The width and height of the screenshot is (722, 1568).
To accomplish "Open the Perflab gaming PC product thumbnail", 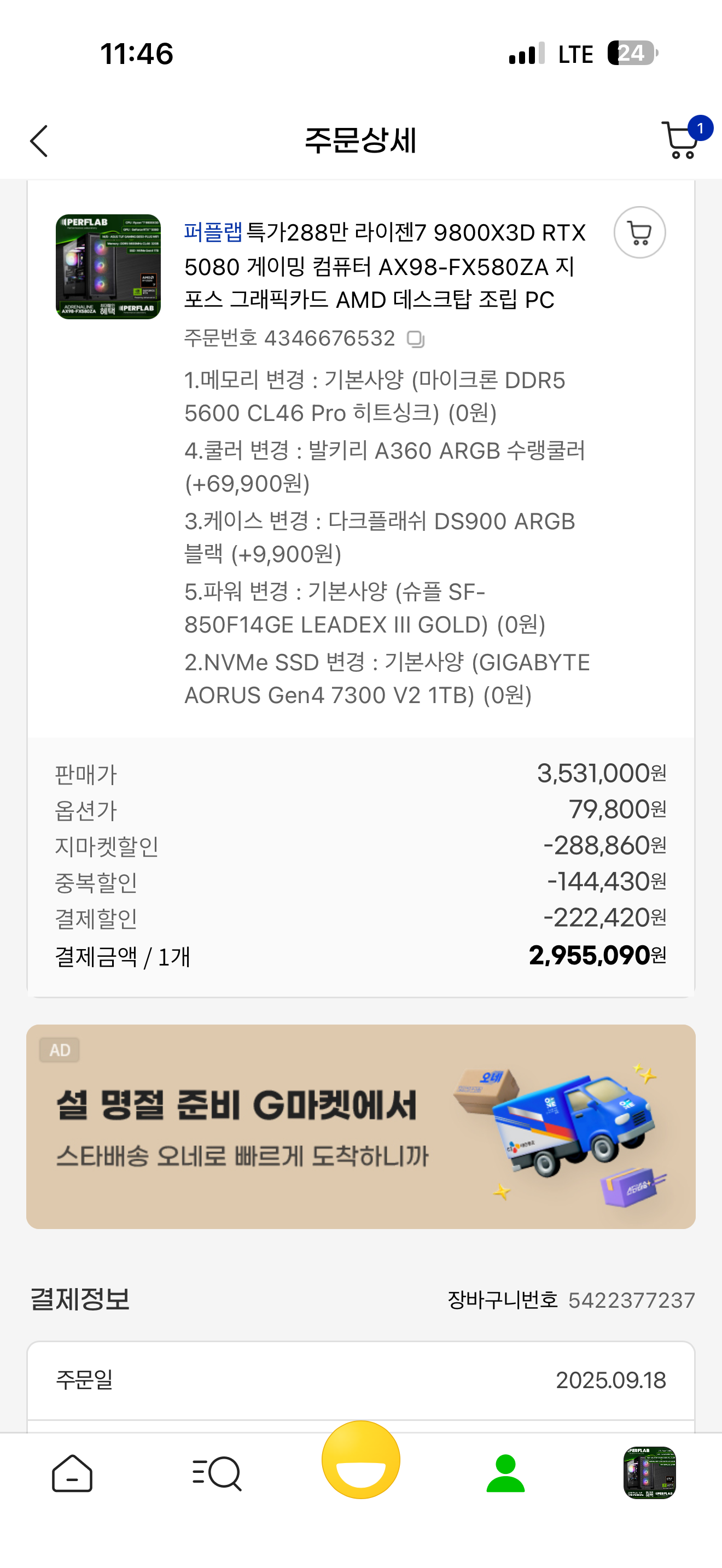I will [108, 267].
